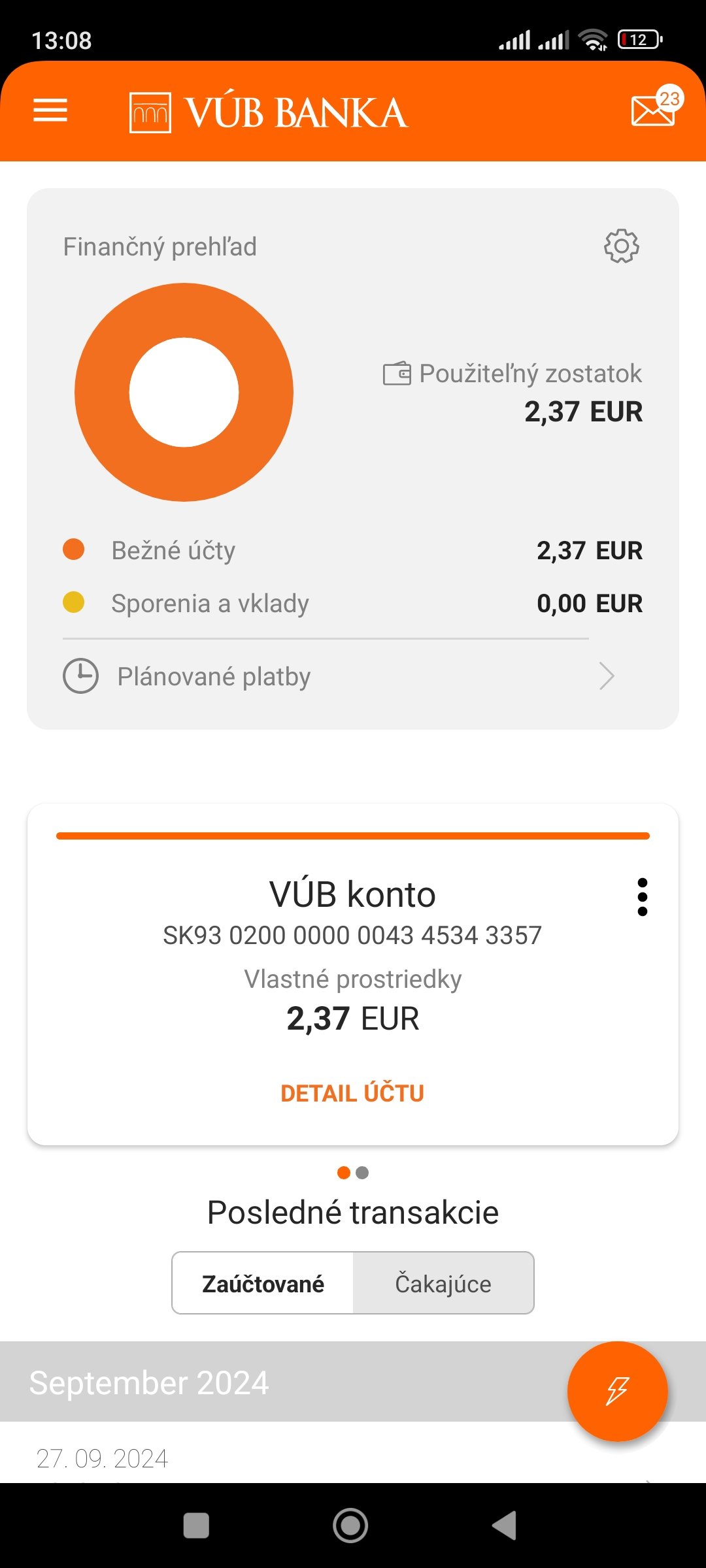Tap the system home button
Image resolution: width=706 pixels, height=1568 pixels.
pos(350,1526)
